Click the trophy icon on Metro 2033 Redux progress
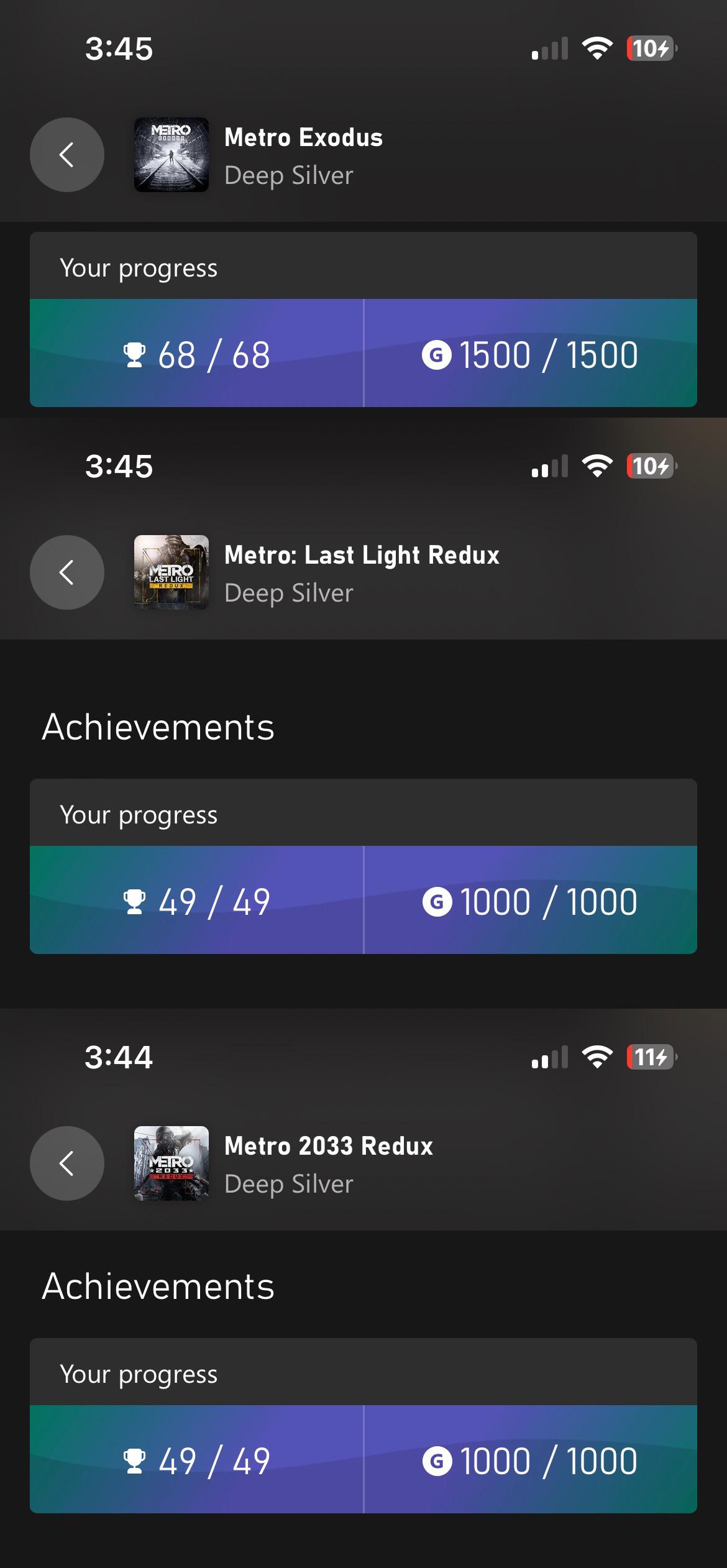The height and width of the screenshot is (1568, 727). pos(136,1462)
